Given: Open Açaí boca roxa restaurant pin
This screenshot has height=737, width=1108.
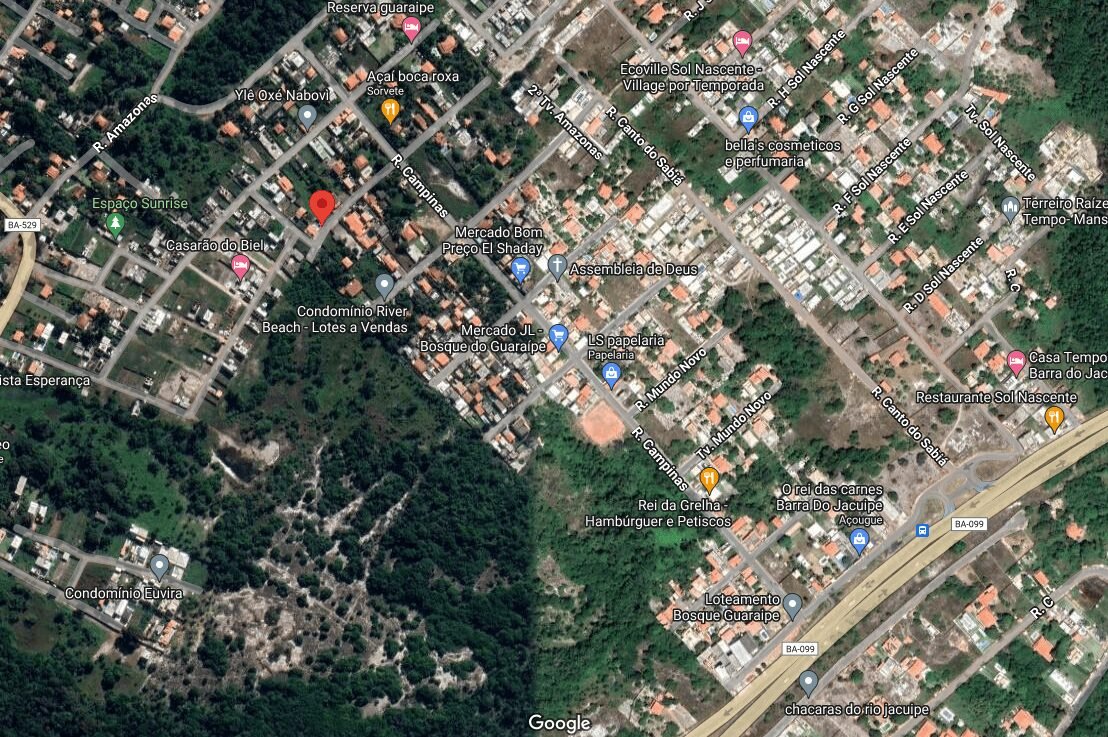Looking at the screenshot, I should coord(391,109).
